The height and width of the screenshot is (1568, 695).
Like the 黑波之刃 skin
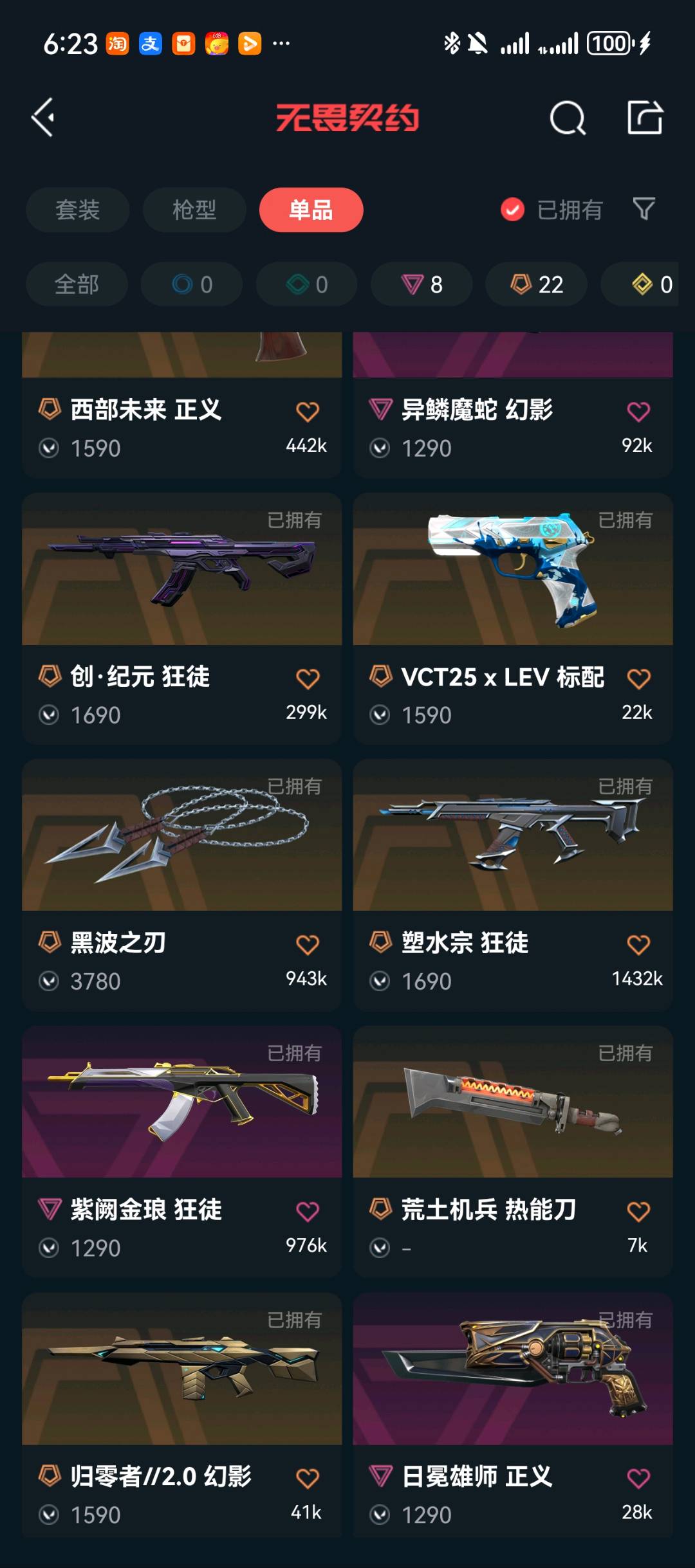point(308,945)
